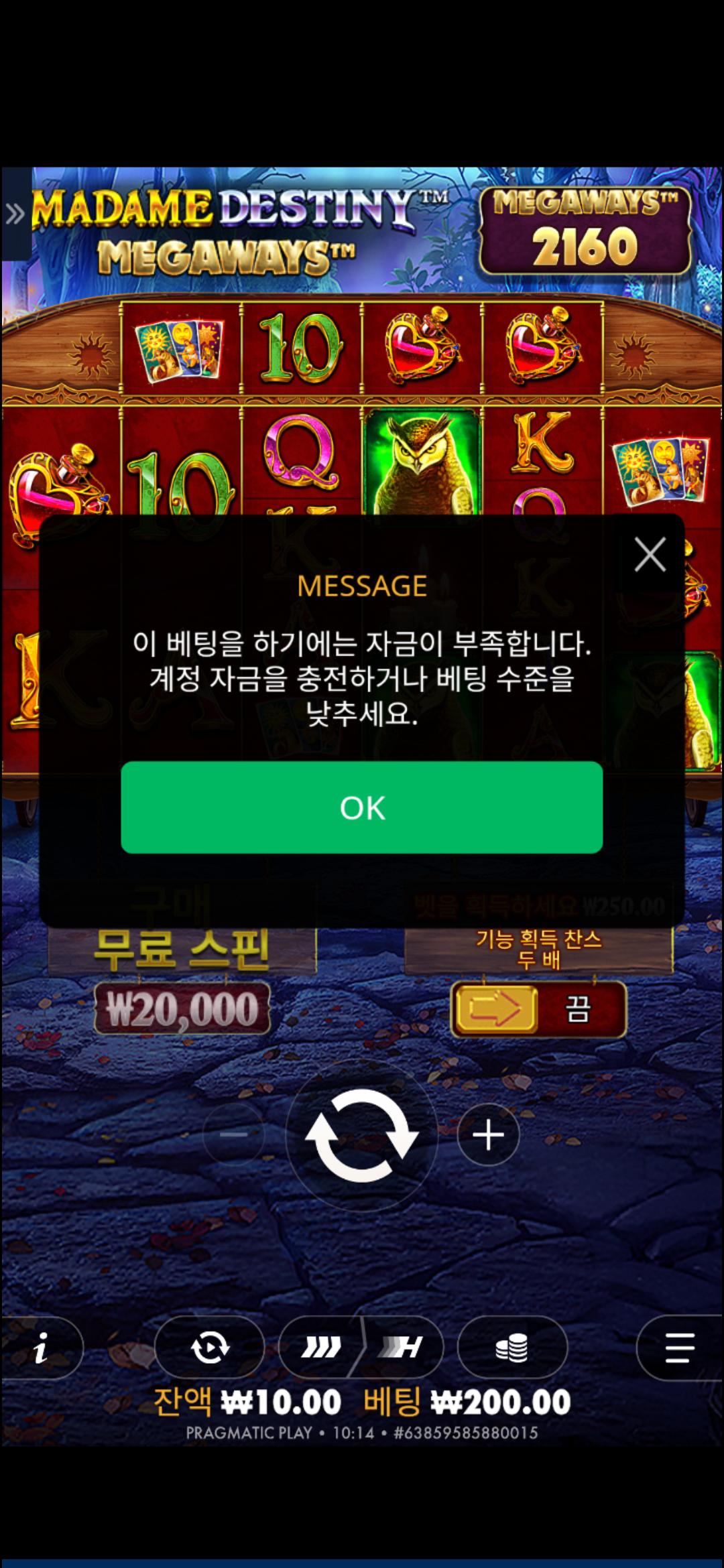This screenshot has width=724, height=1568.
Task: Expand the side panel arrows
Action: [x=15, y=214]
